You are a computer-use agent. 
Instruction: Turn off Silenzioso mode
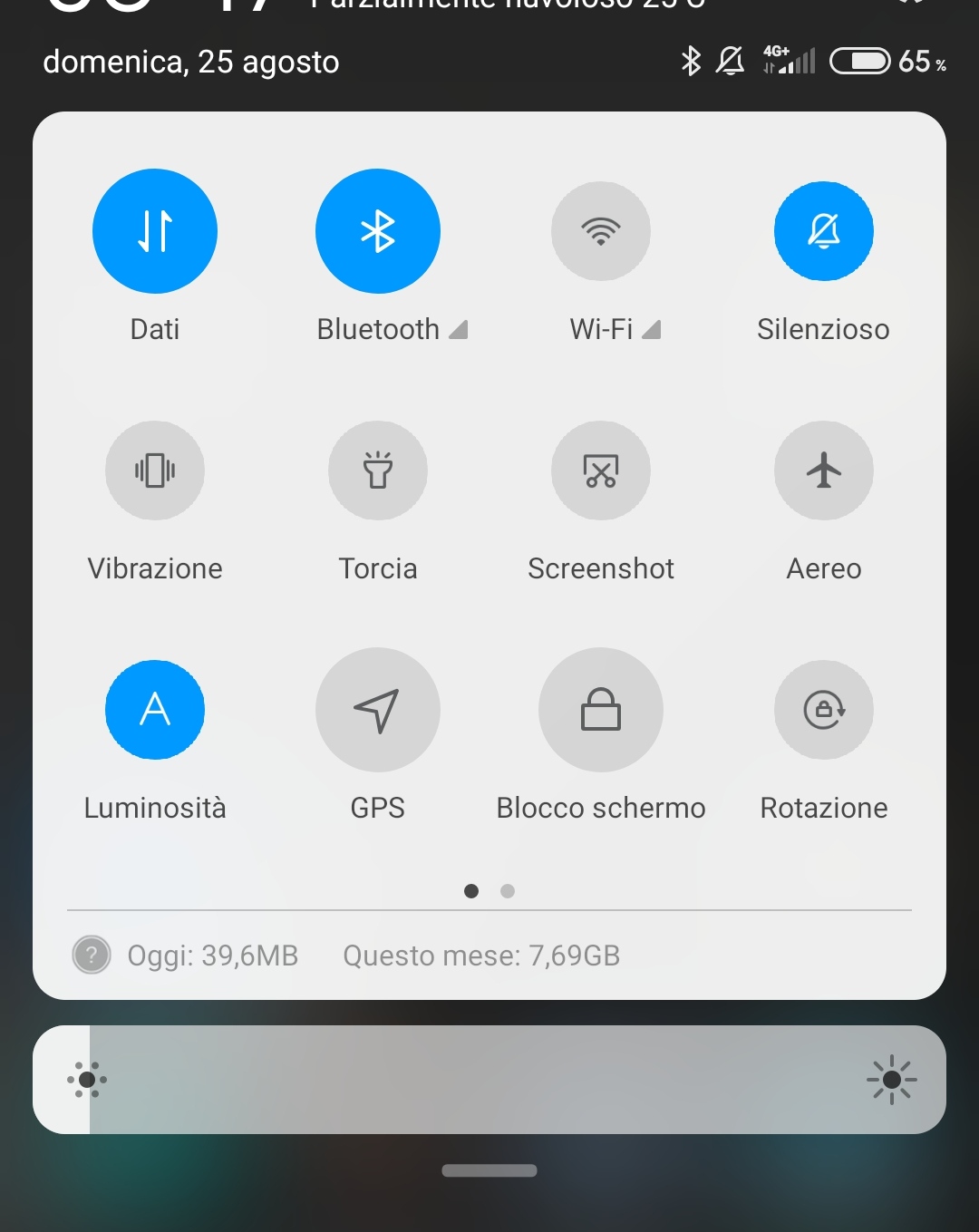823,231
